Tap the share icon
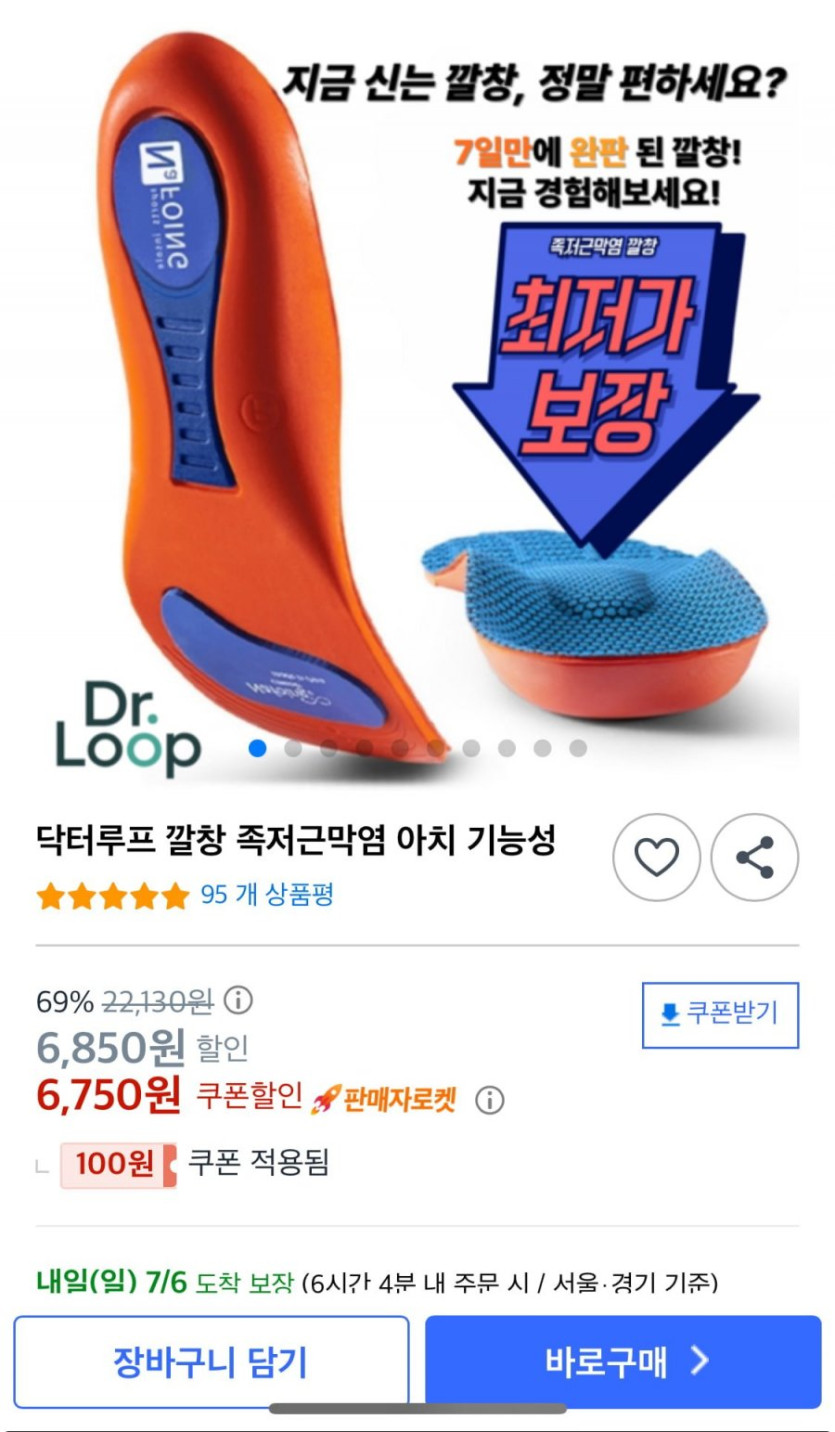 pos(757,856)
